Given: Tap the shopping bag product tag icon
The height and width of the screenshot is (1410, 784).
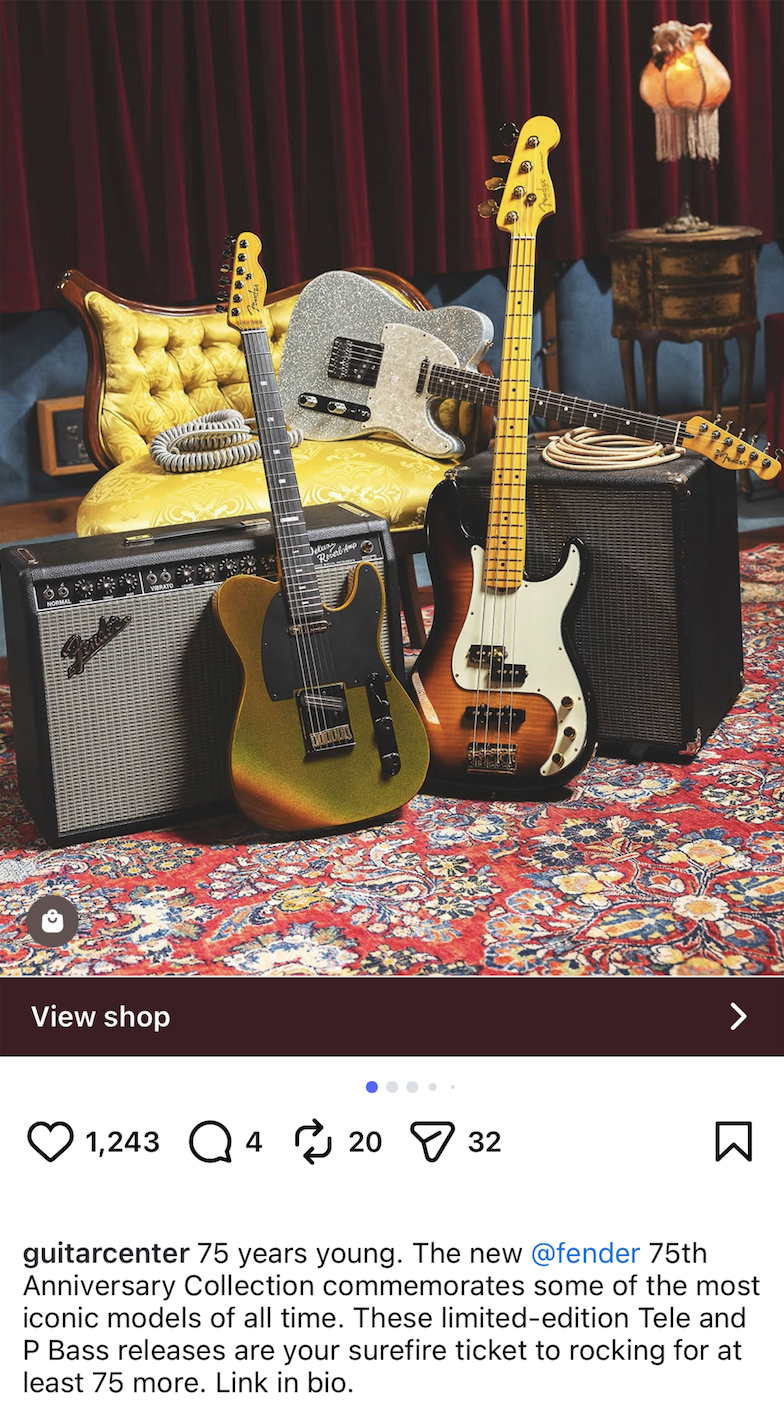Looking at the screenshot, I should 53,921.
